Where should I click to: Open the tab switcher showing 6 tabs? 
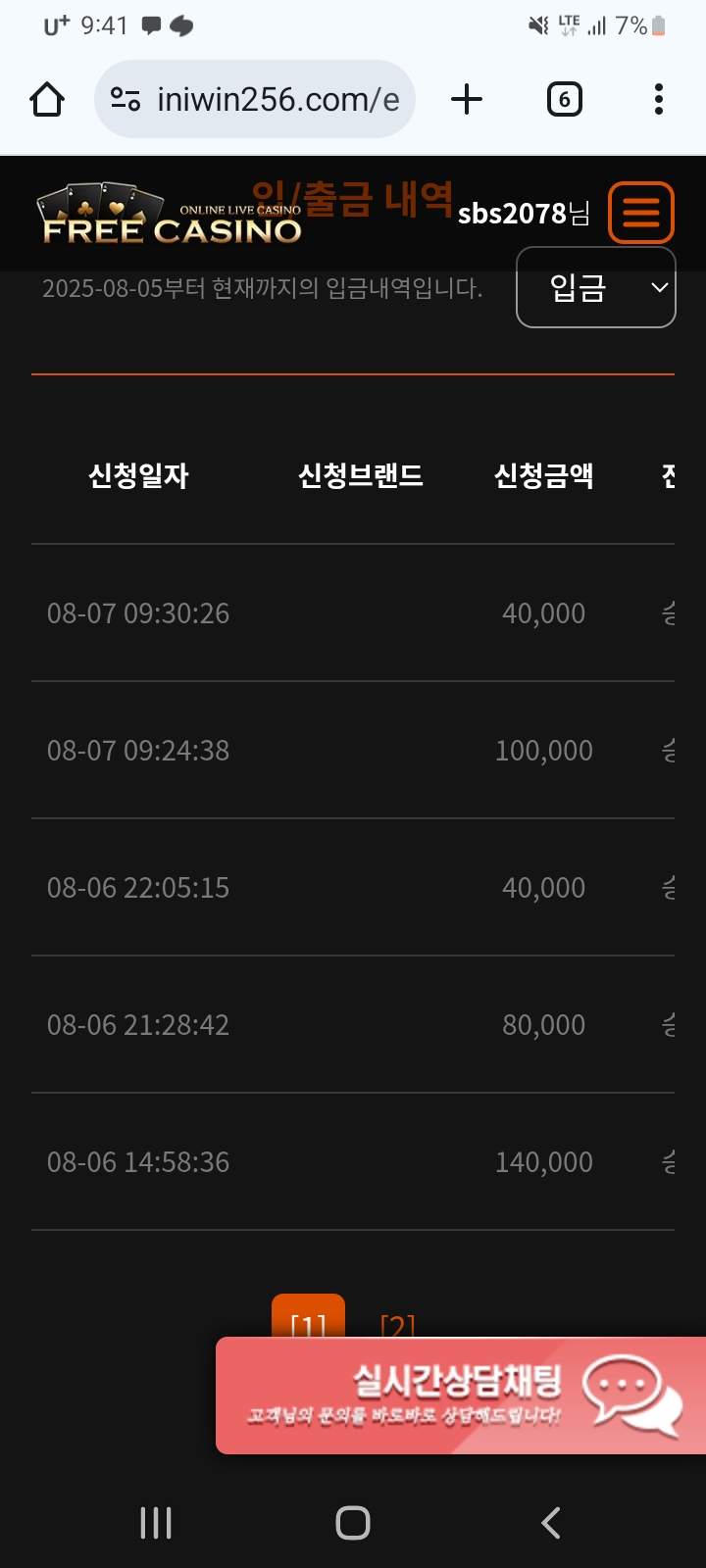[x=564, y=99]
